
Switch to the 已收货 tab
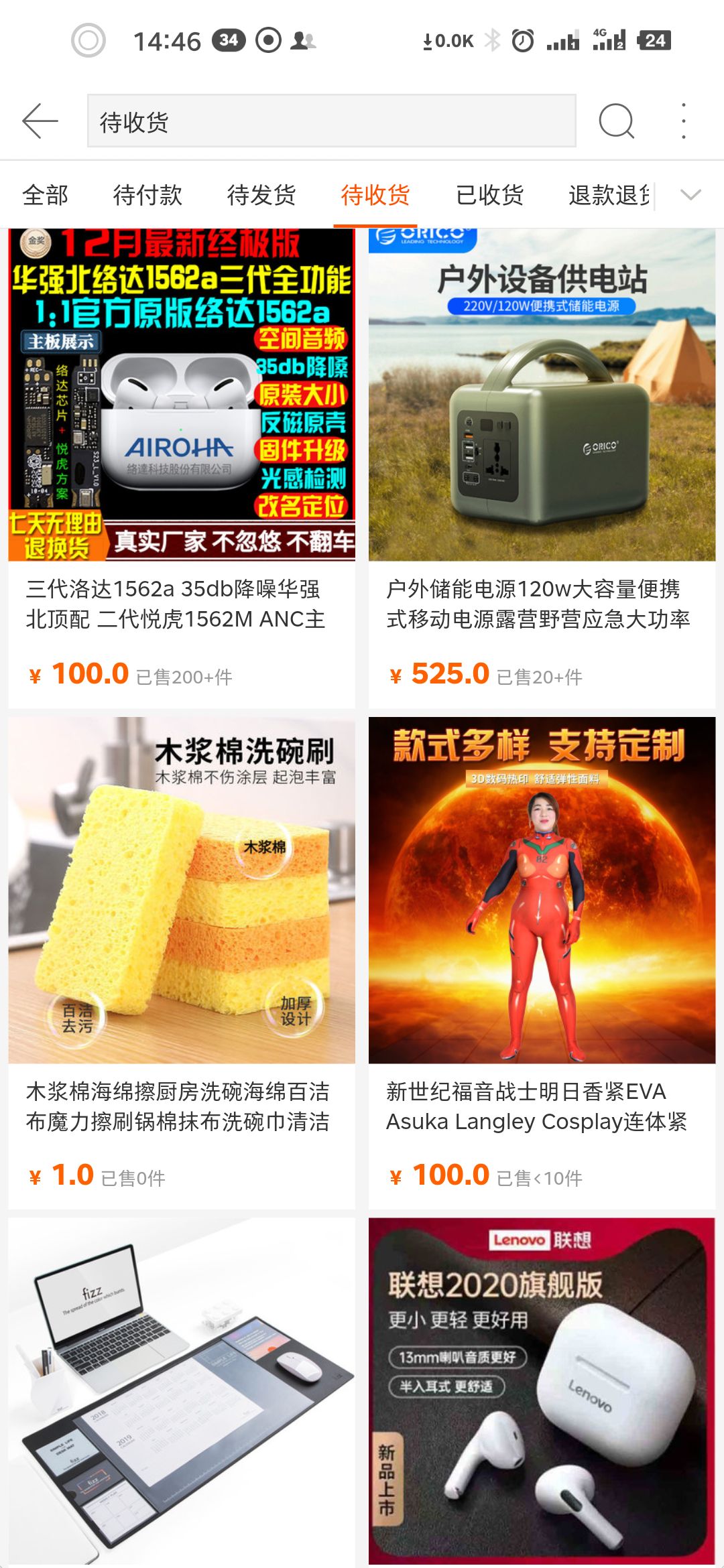point(489,195)
